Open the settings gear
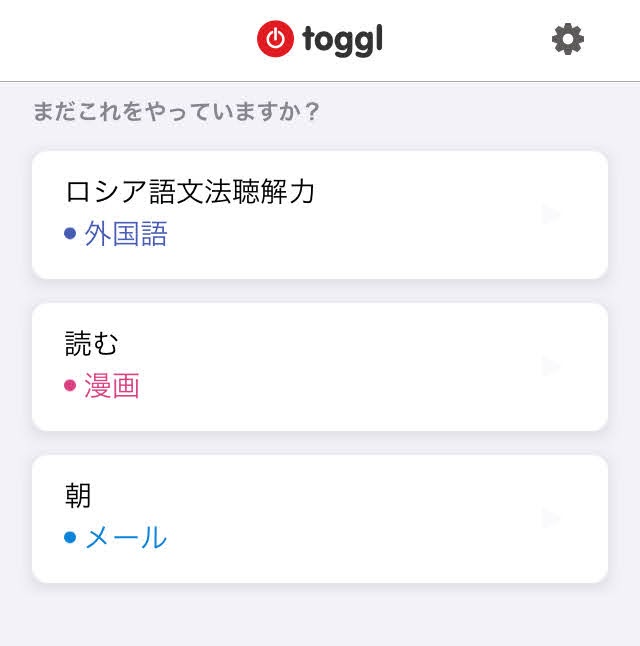 coord(568,39)
